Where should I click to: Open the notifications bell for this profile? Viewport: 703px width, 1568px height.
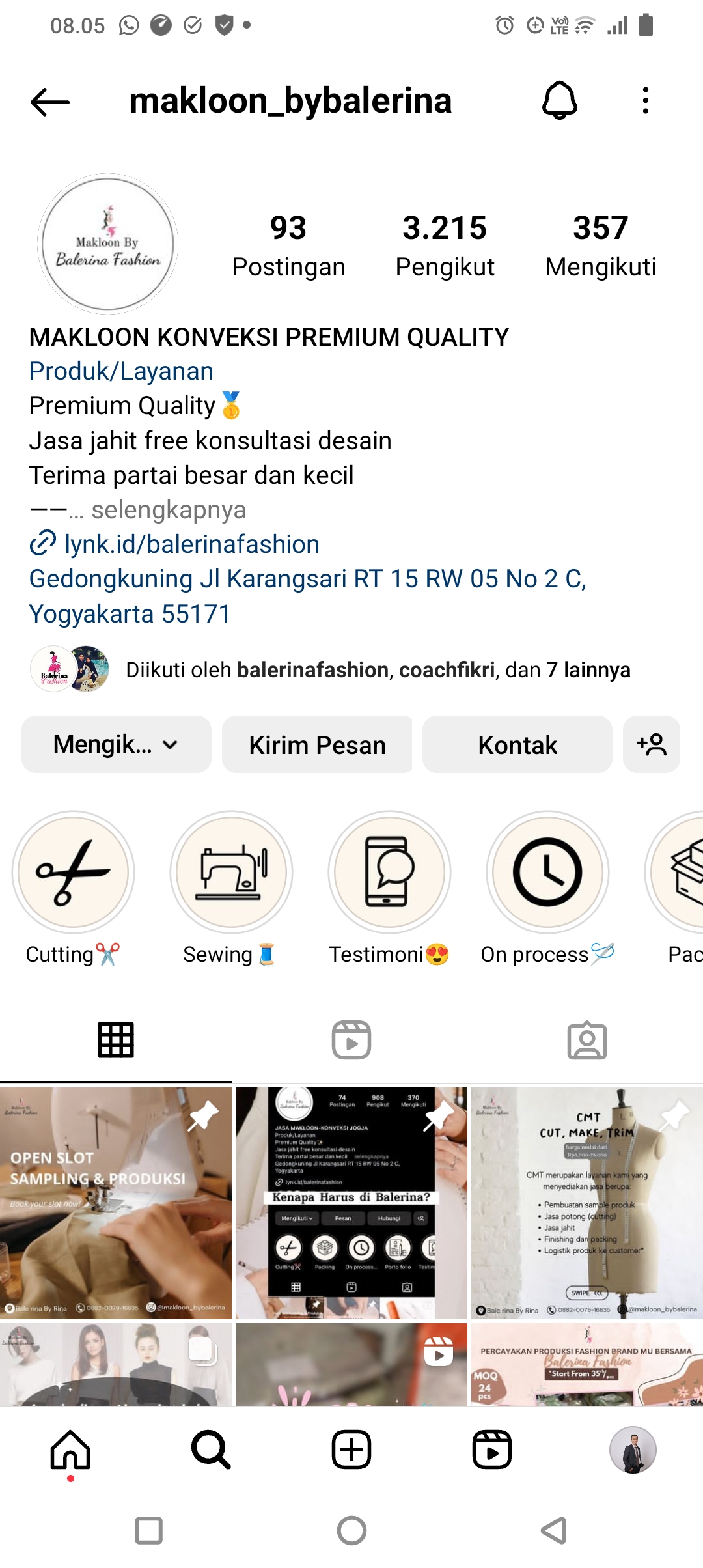559,101
